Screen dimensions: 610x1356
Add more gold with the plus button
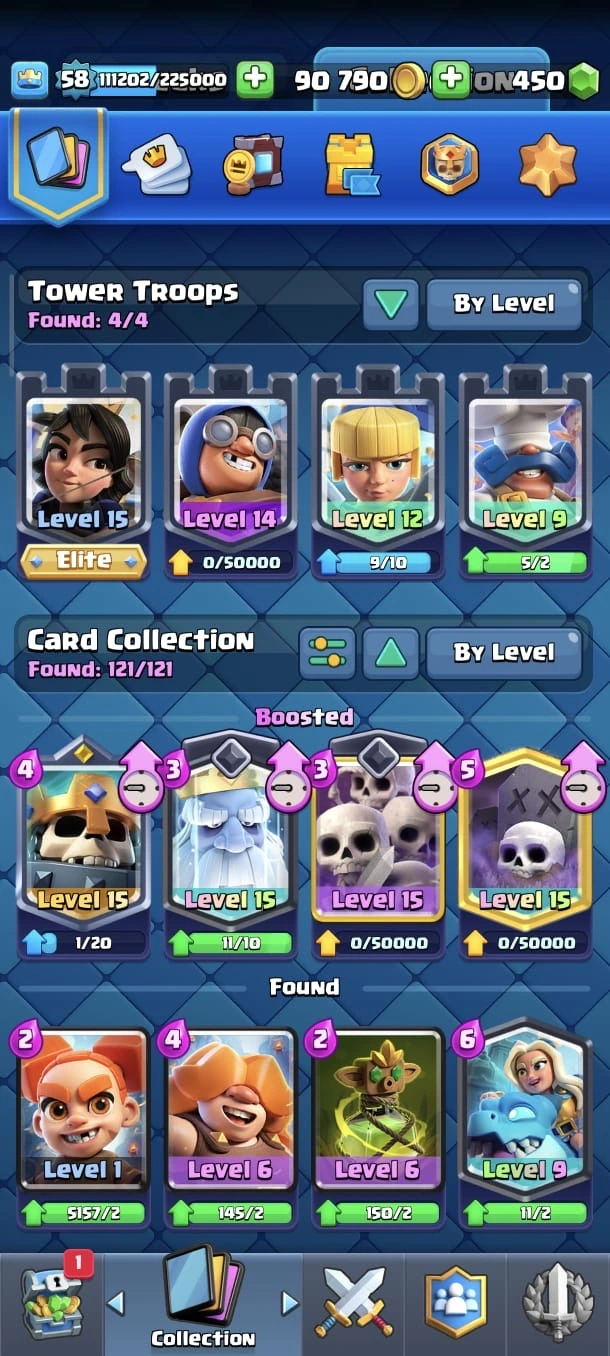point(256,79)
